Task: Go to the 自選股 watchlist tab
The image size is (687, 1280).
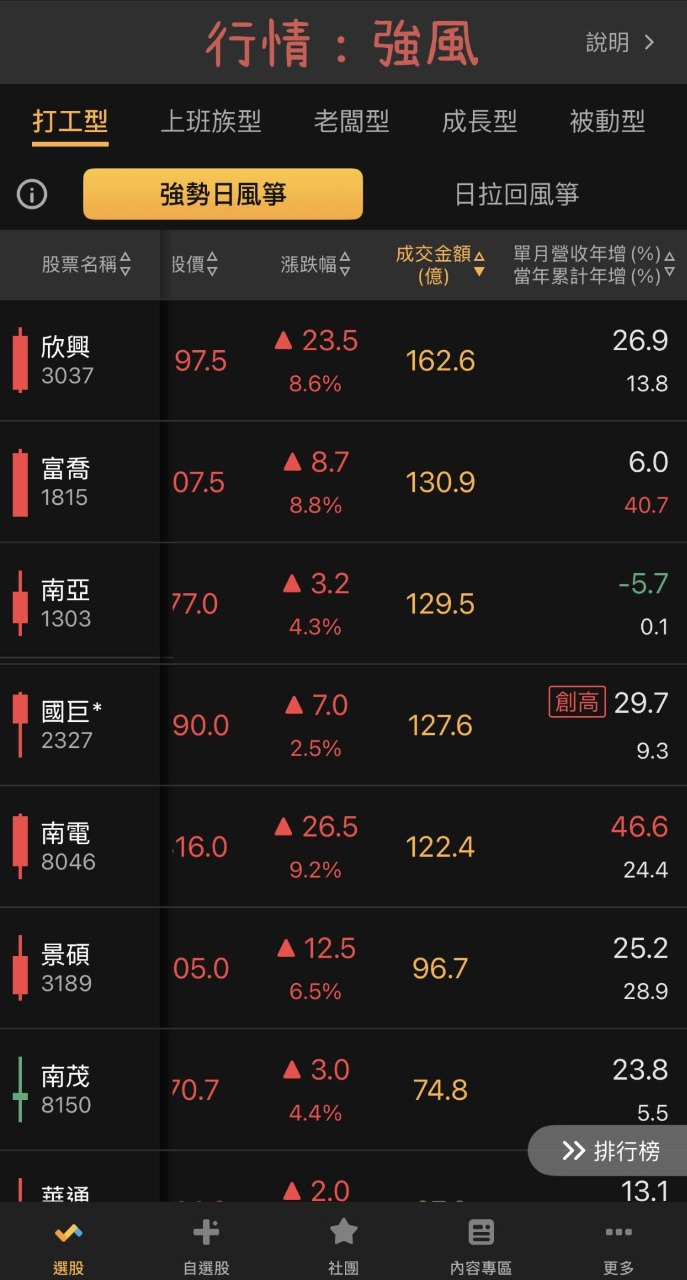Action: click(x=206, y=1247)
